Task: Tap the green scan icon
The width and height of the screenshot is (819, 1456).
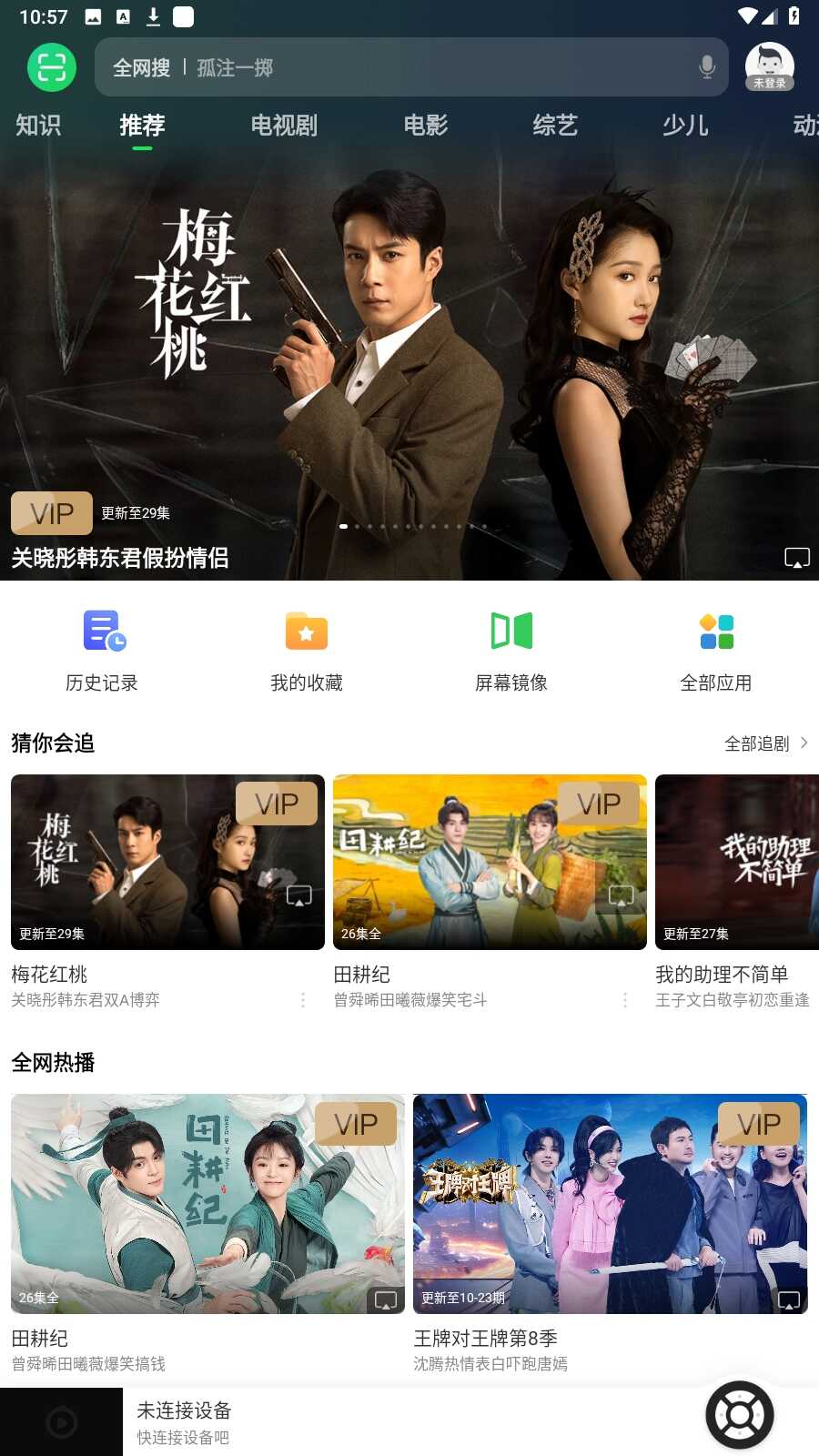Action: coord(52,67)
